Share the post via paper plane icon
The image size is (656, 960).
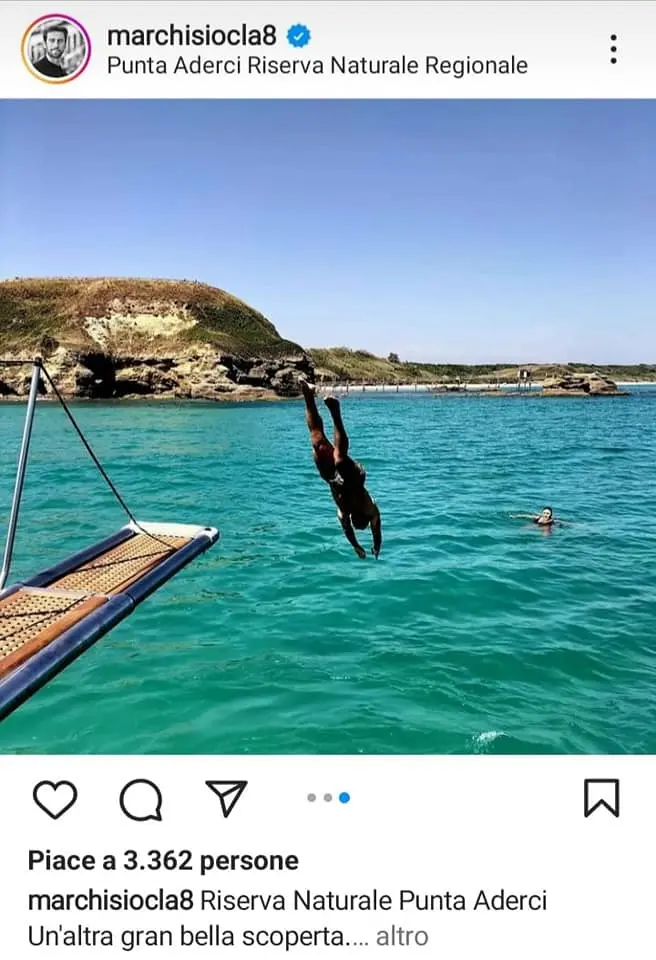click(x=226, y=798)
